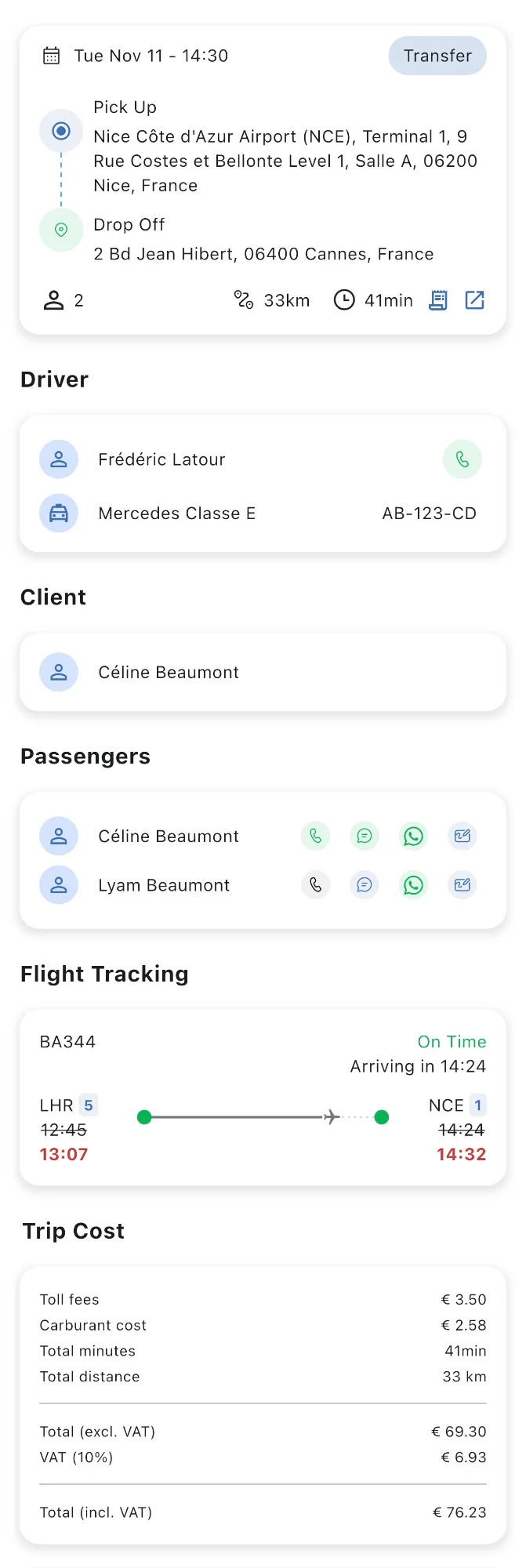
Task: Call passenger Céline Beaumont
Action: click(x=316, y=837)
